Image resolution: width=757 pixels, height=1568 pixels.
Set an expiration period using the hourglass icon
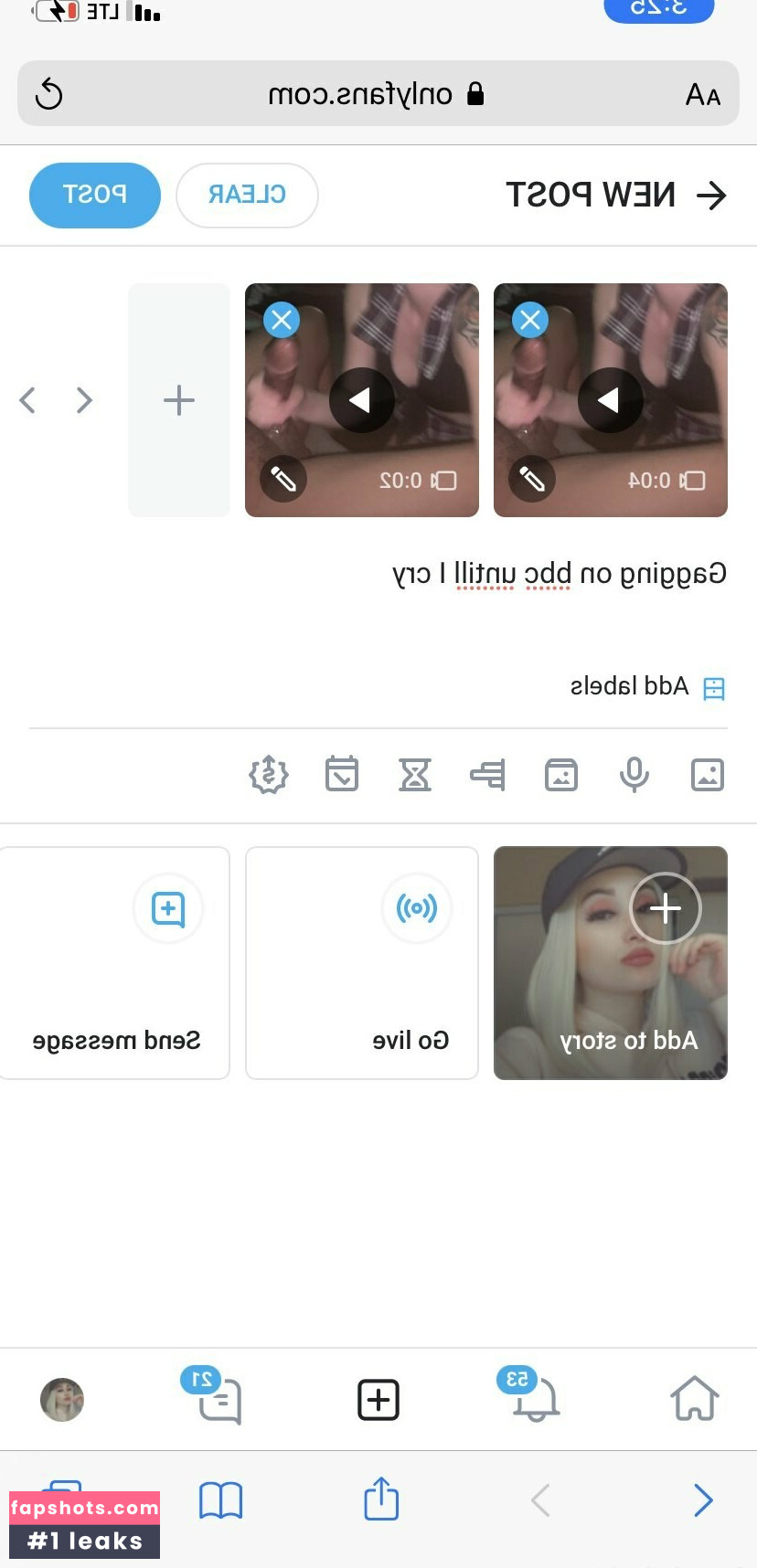click(414, 774)
